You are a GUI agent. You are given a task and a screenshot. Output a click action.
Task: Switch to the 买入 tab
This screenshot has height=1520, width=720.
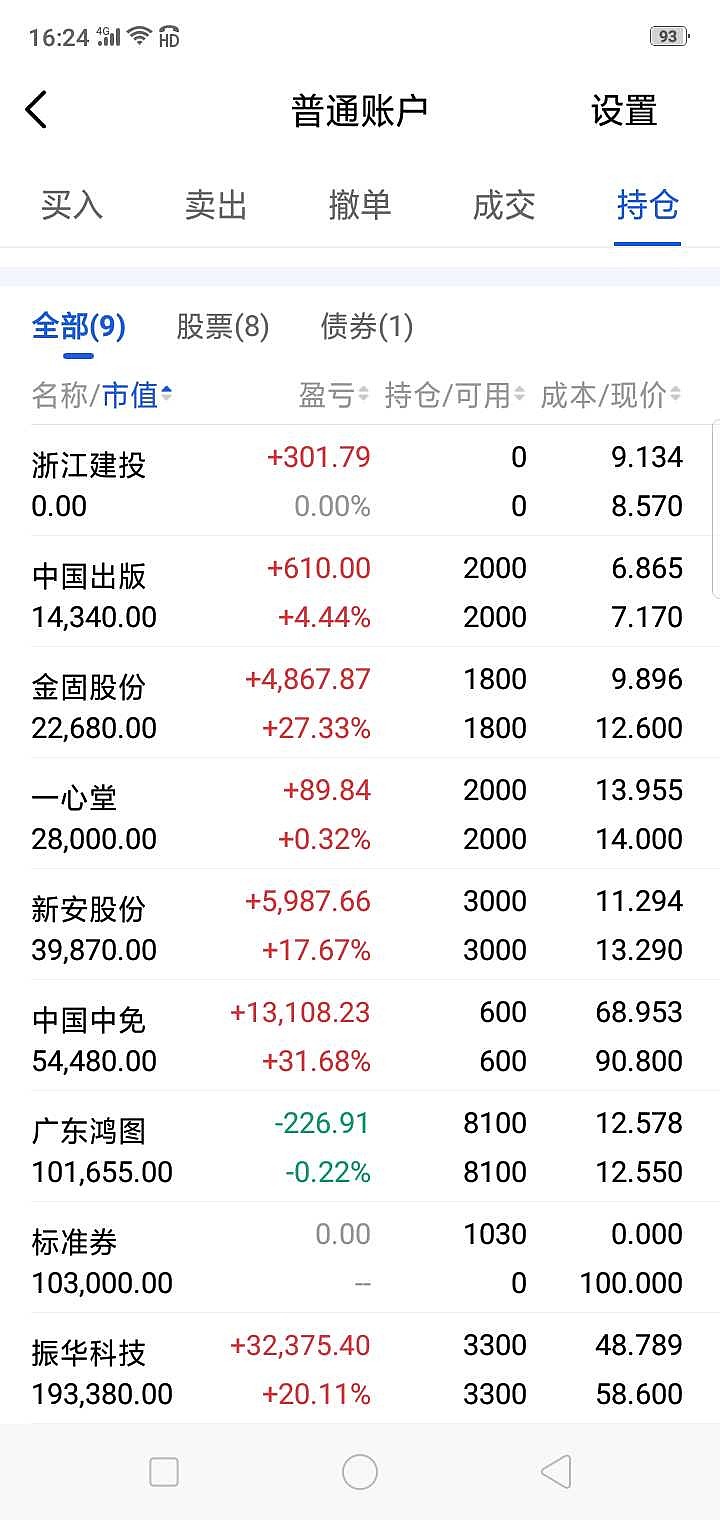pos(72,205)
